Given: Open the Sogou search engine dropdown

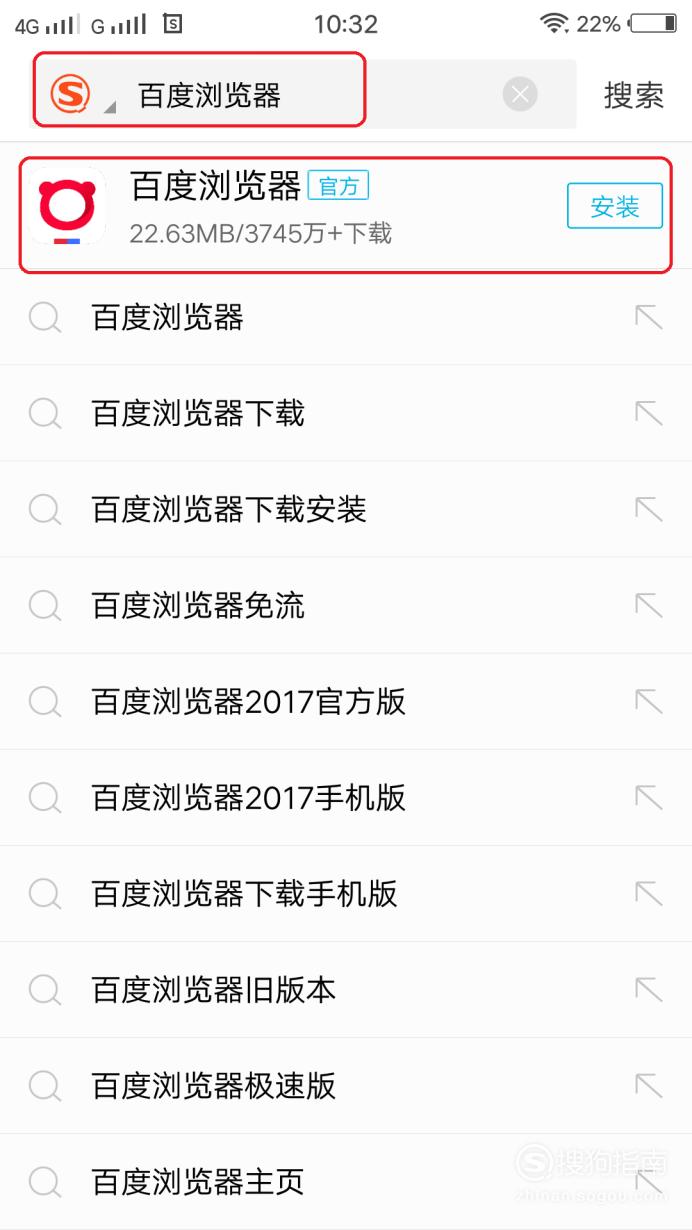Looking at the screenshot, I should (78, 96).
